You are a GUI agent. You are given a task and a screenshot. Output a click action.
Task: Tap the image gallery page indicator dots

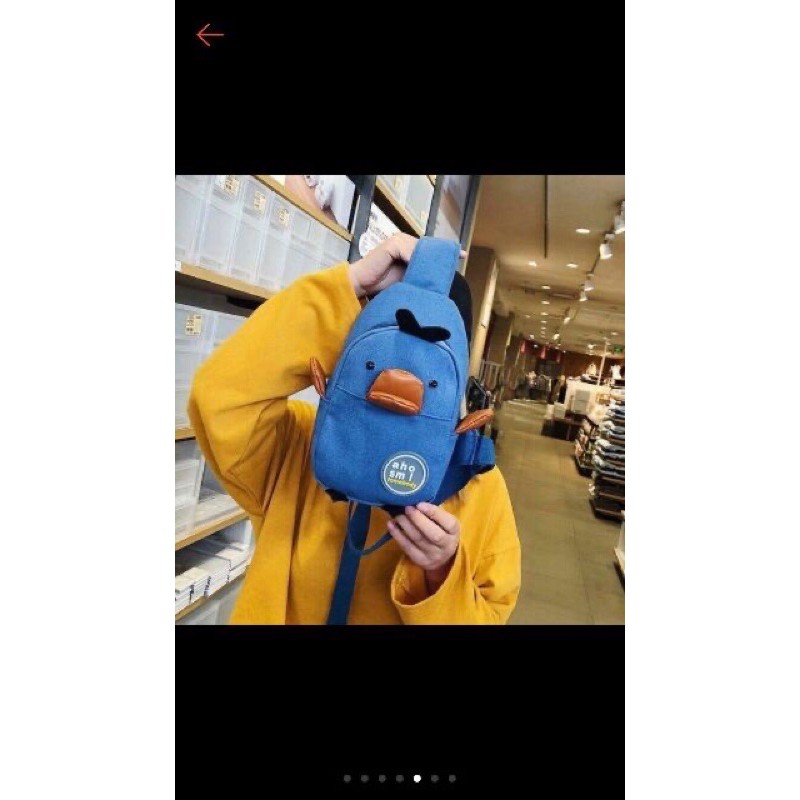pyautogui.click(x=399, y=778)
